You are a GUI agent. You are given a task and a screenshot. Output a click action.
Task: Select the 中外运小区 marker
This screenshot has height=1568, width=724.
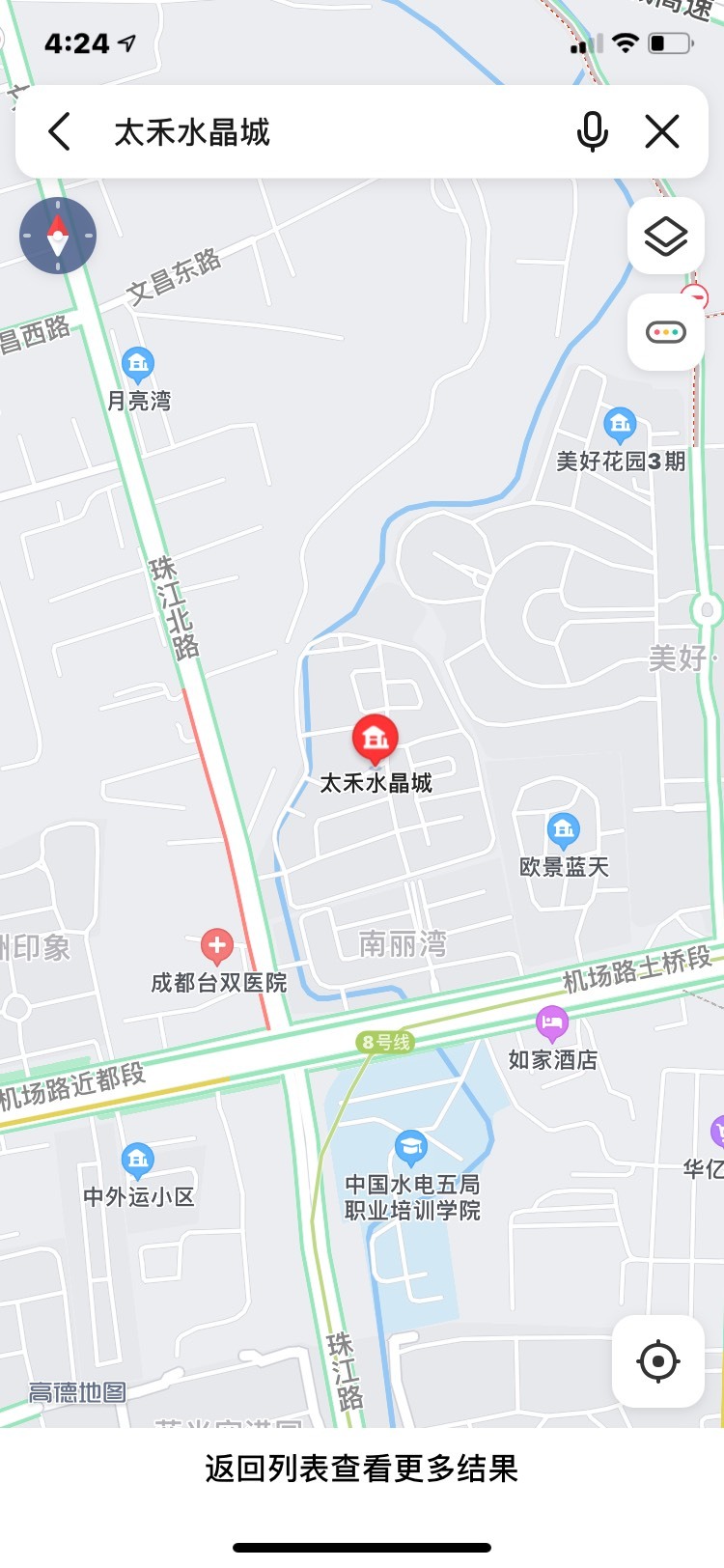pyautogui.click(x=137, y=1160)
